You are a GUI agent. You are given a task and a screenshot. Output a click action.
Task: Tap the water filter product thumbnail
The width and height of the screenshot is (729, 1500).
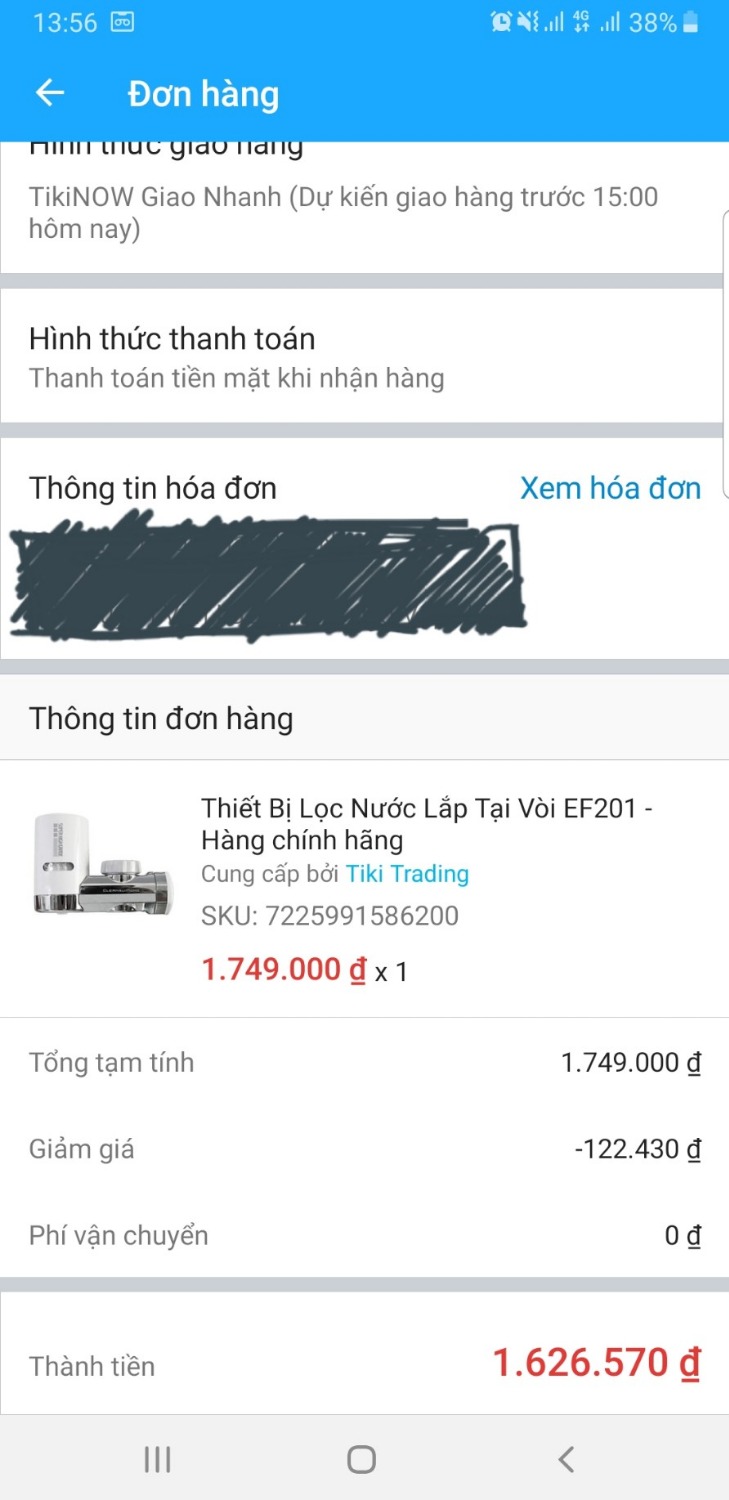(x=100, y=862)
